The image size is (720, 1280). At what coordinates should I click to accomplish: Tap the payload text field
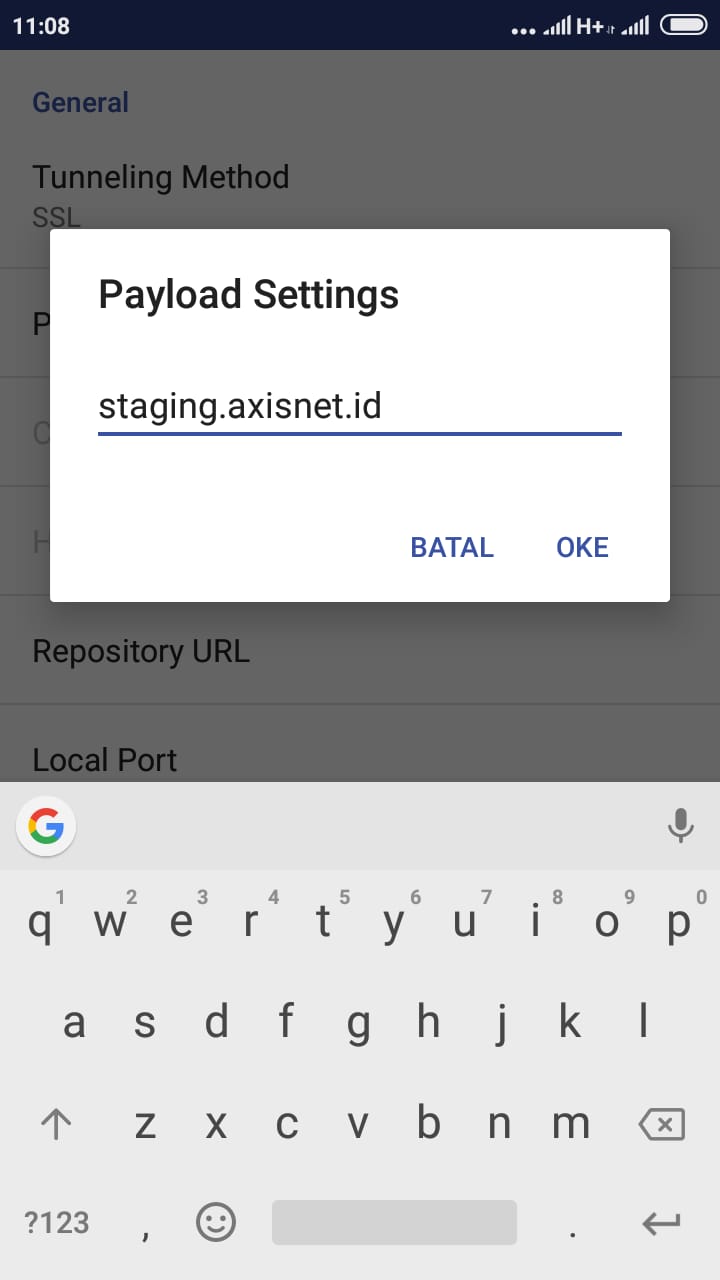[x=360, y=408]
